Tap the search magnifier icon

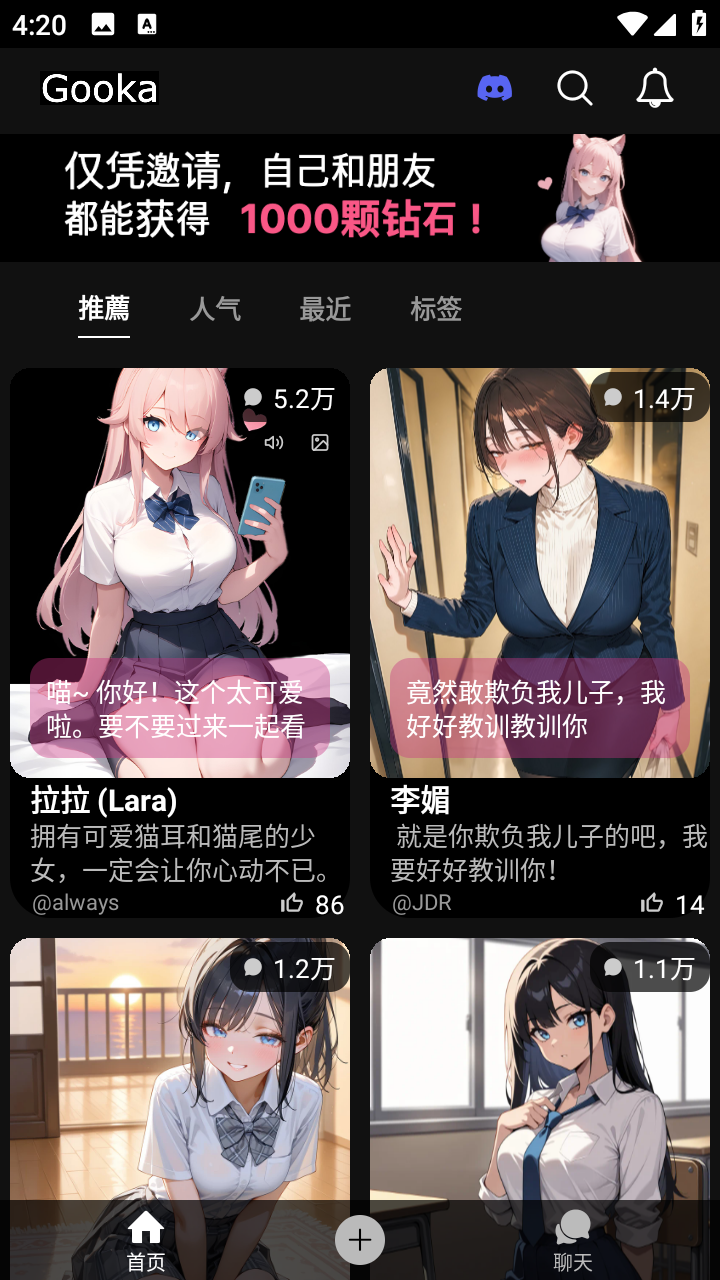pos(575,88)
